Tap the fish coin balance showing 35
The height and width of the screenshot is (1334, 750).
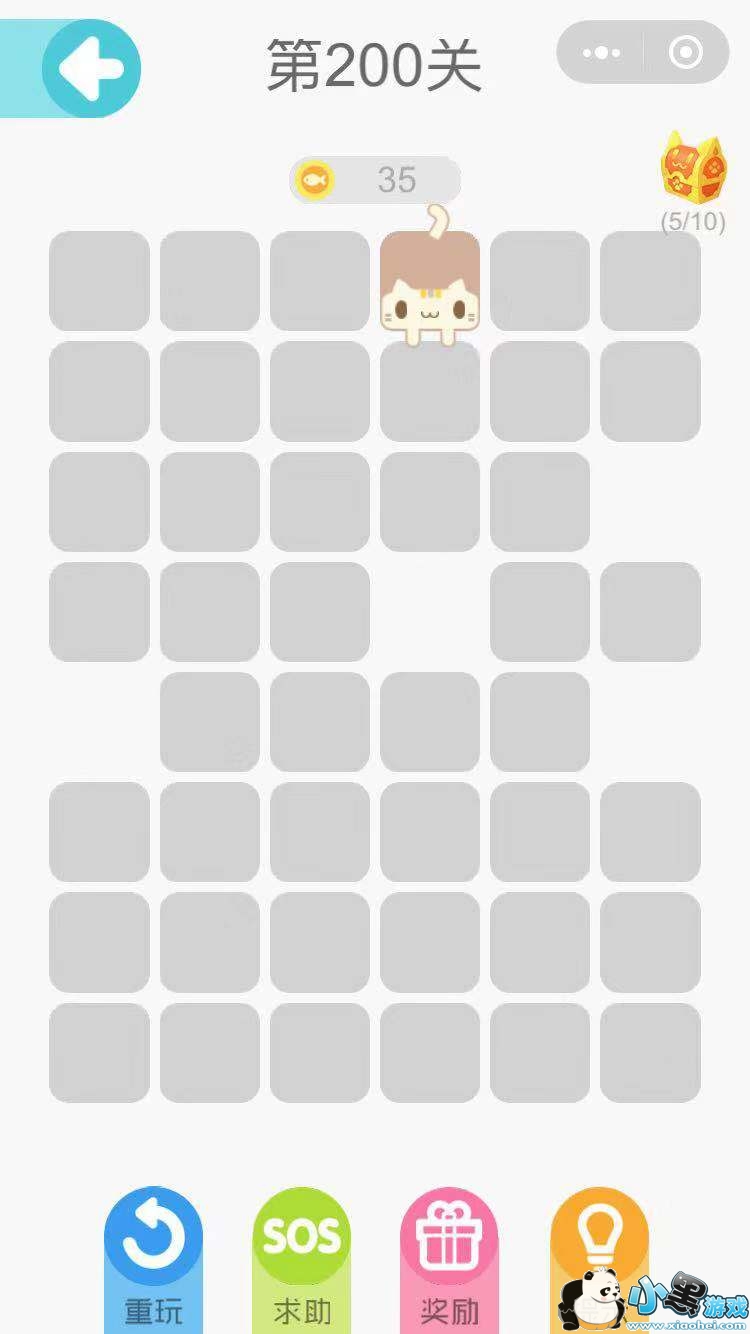click(x=375, y=180)
